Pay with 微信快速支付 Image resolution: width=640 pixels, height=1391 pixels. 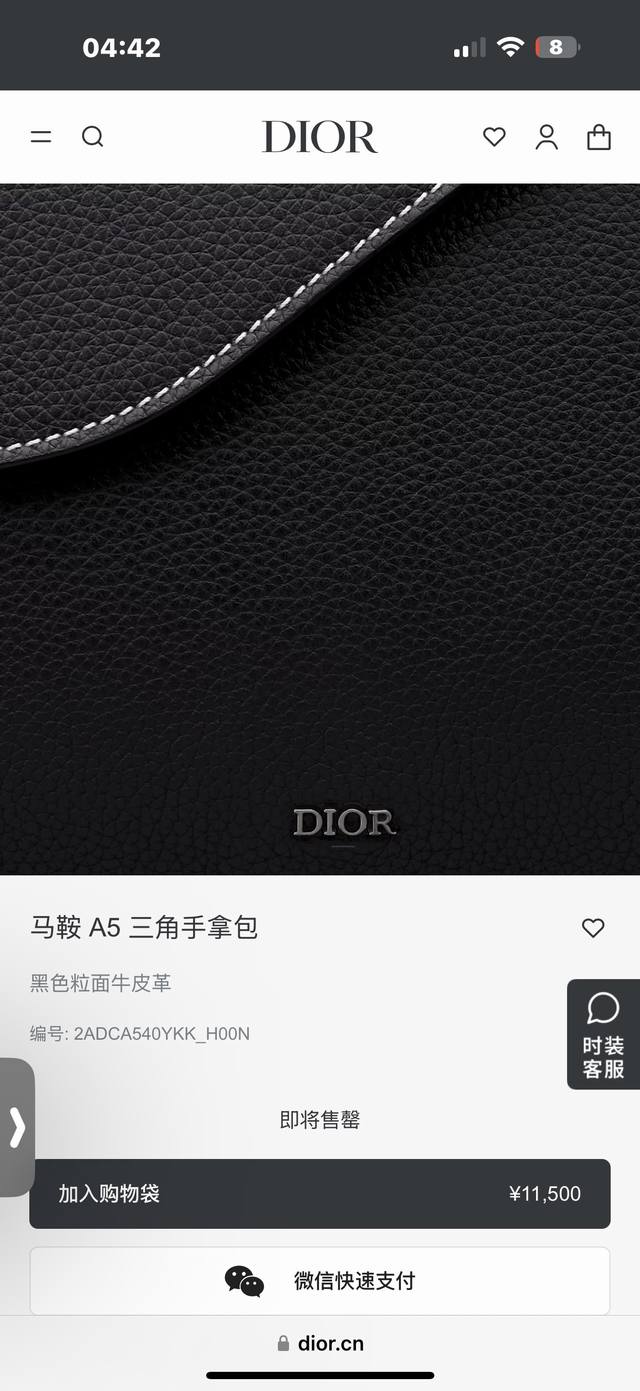tap(320, 1280)
